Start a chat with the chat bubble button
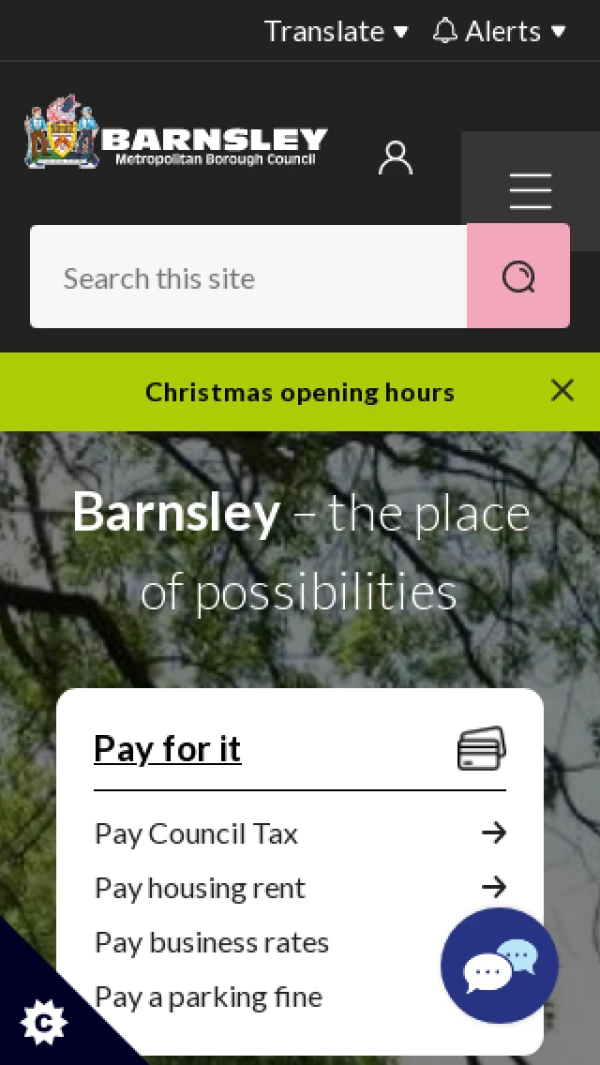This screenshot has height=1065, width=600. (499, 965)
